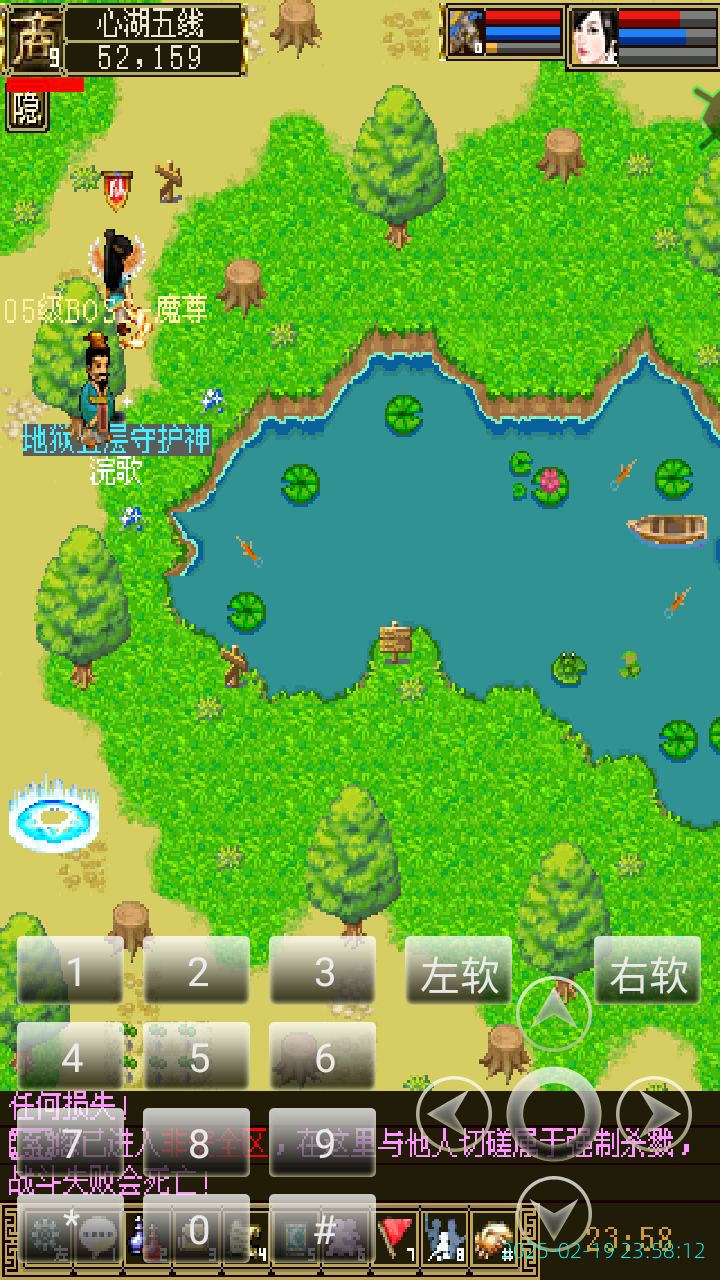Open the red flag shortcut
The height and width of the screenshot is (1280, 720).
[x=396, y=1237]
